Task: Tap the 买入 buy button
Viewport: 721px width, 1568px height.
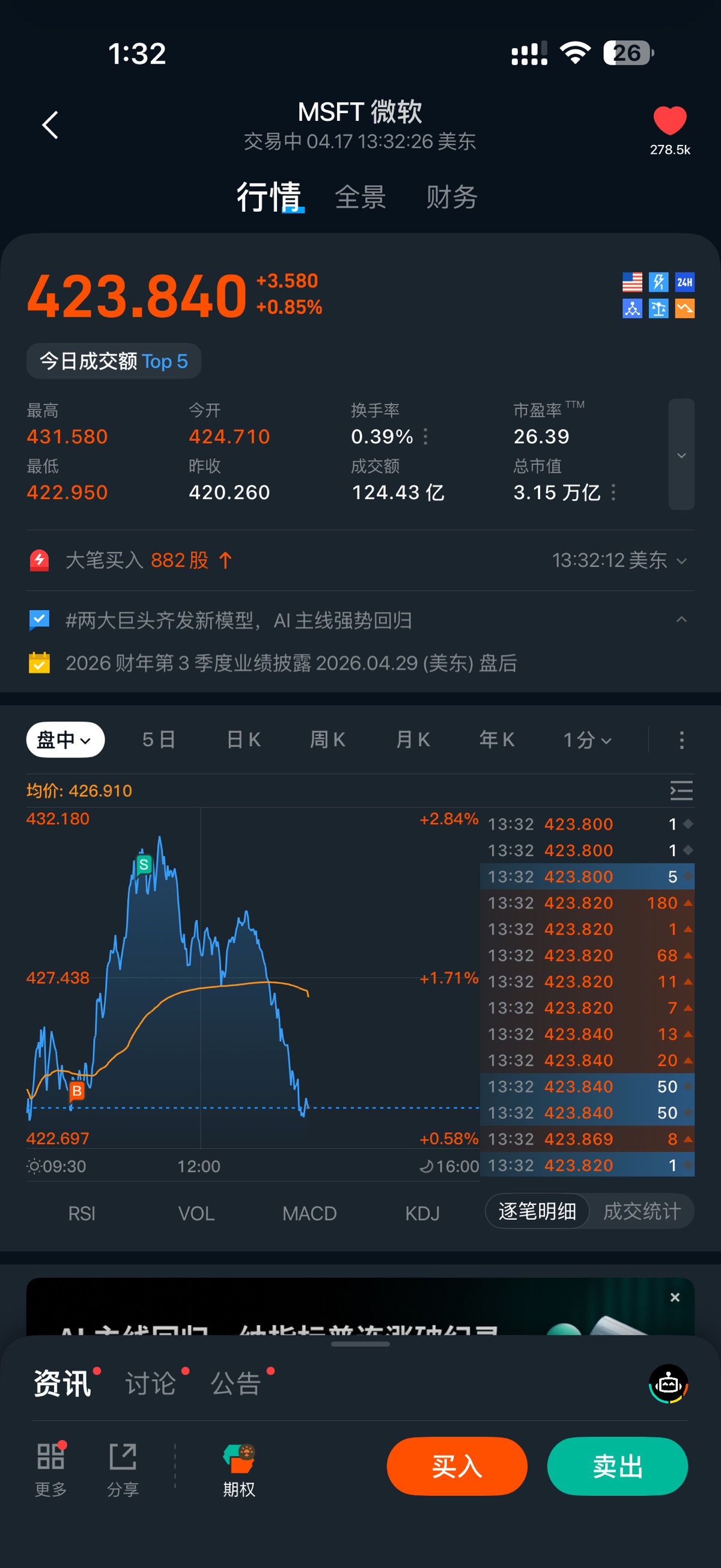Action: pyautogui.click(x=457, y=1466)
